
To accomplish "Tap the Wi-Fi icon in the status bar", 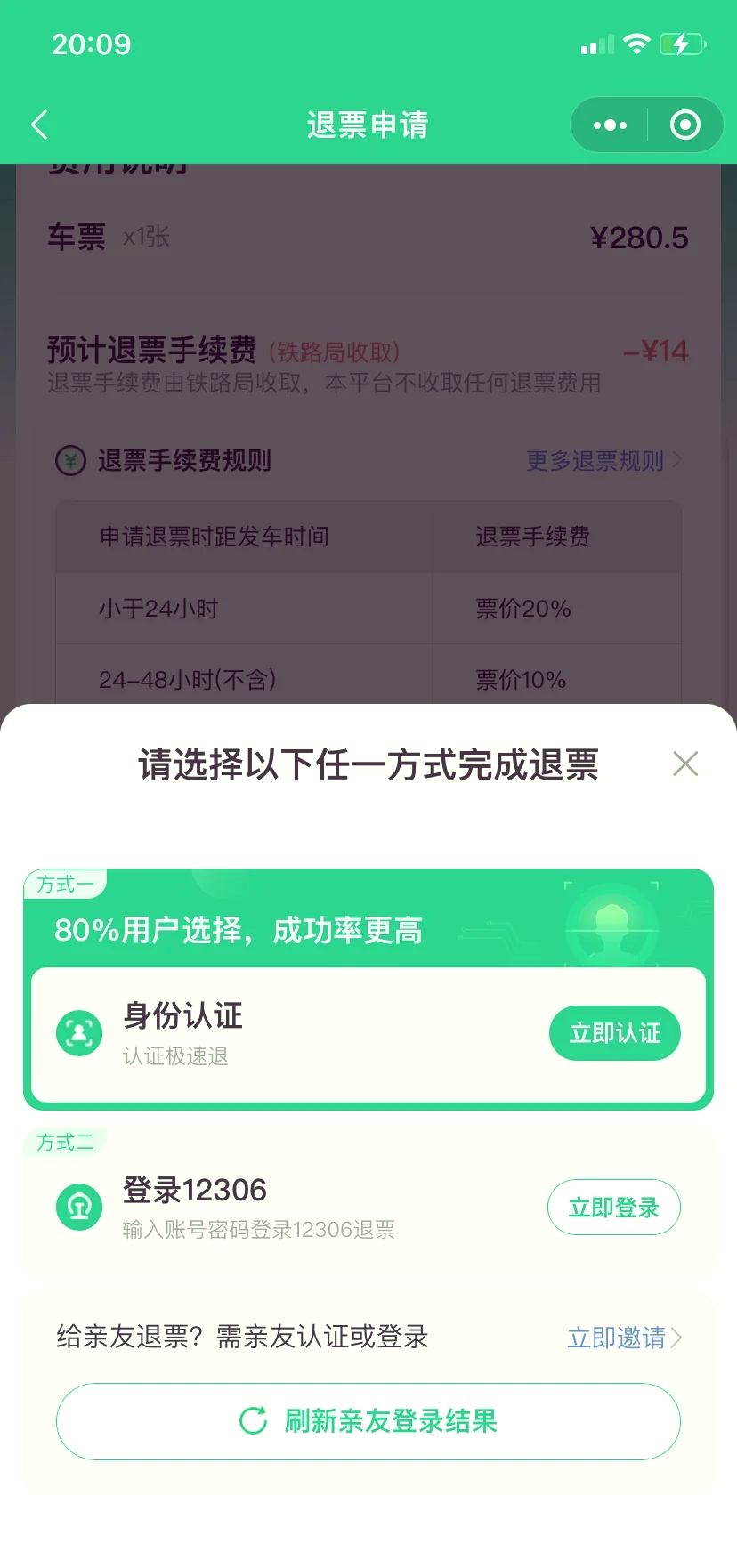I will (637, 42).
